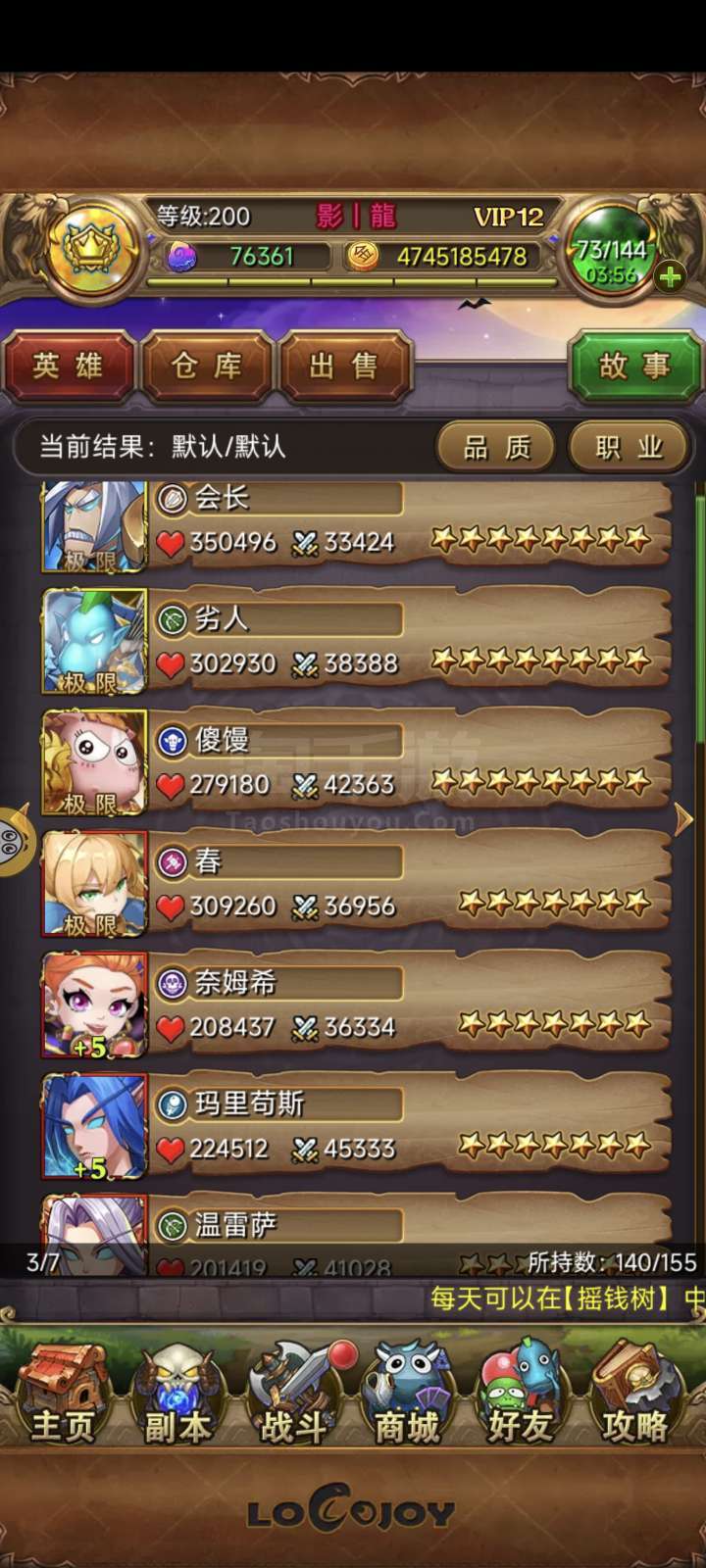Open the 仓库 tab
The height and width of the screenshot is (1568, 706).
[207, 367]
